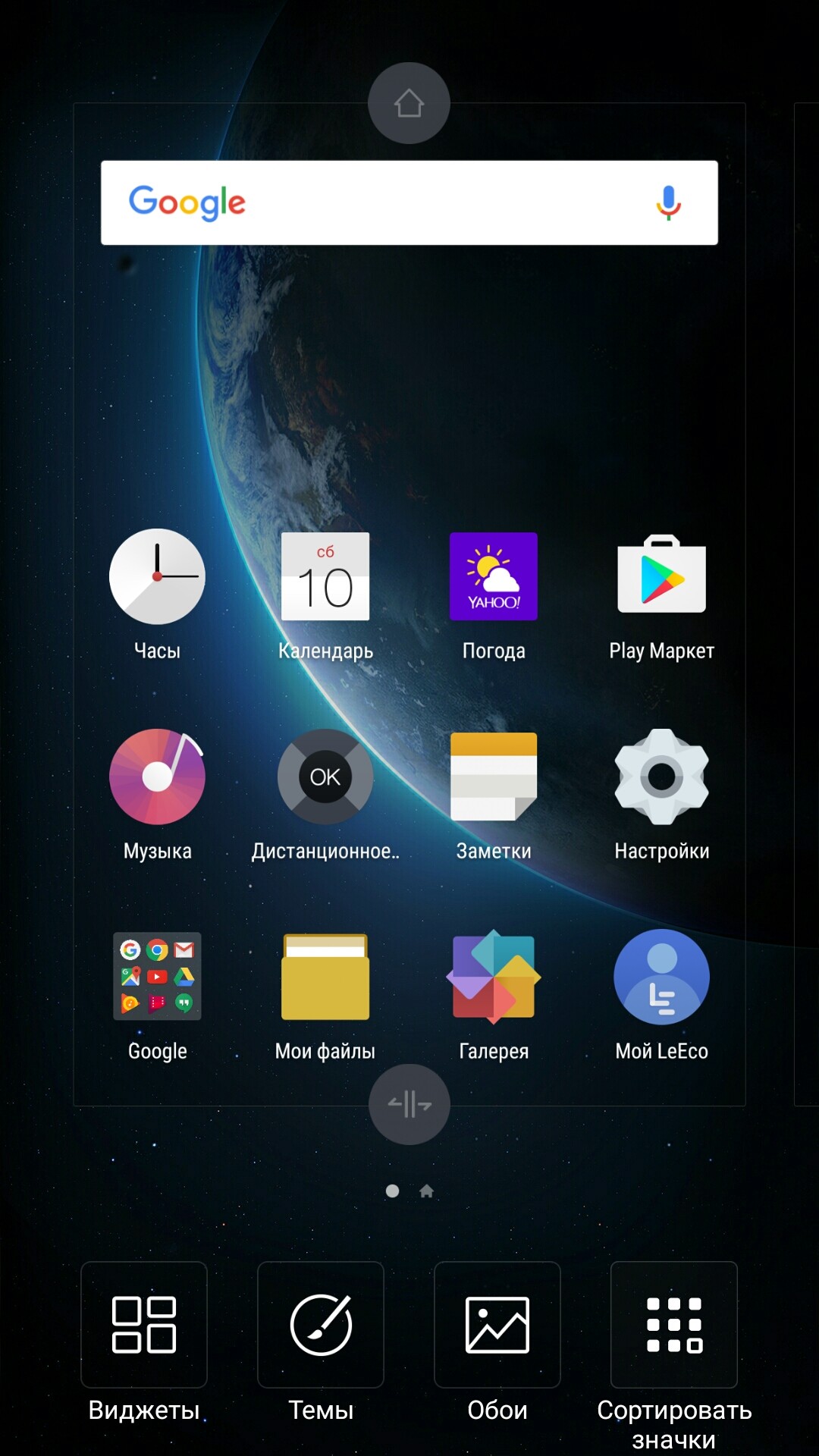Choose a new wallpaper via Обои
The width and height of the screenshot is (819, 1456).
(x=497, y=1326)
